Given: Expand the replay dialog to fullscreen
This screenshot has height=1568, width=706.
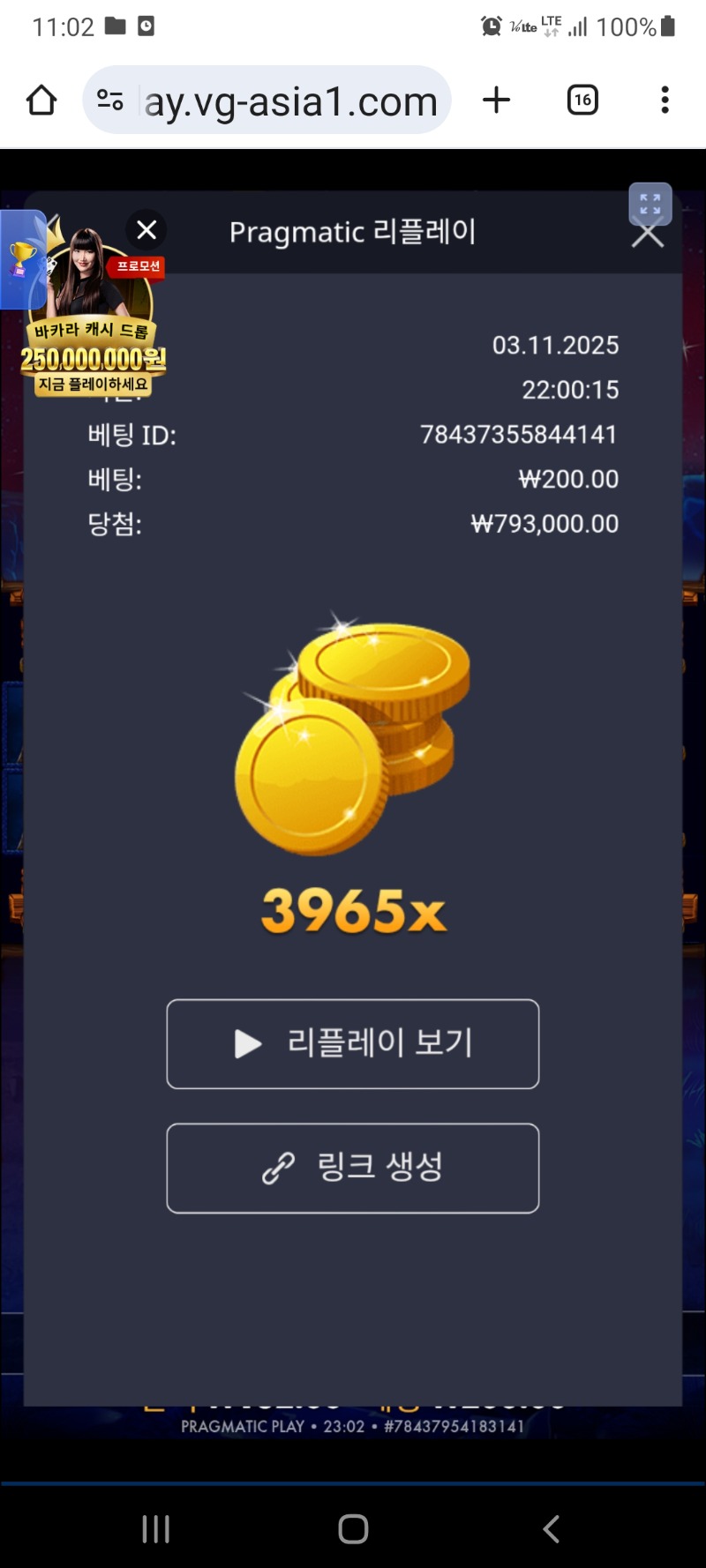Looking at the screenshot, I should [x=650, y=204].
